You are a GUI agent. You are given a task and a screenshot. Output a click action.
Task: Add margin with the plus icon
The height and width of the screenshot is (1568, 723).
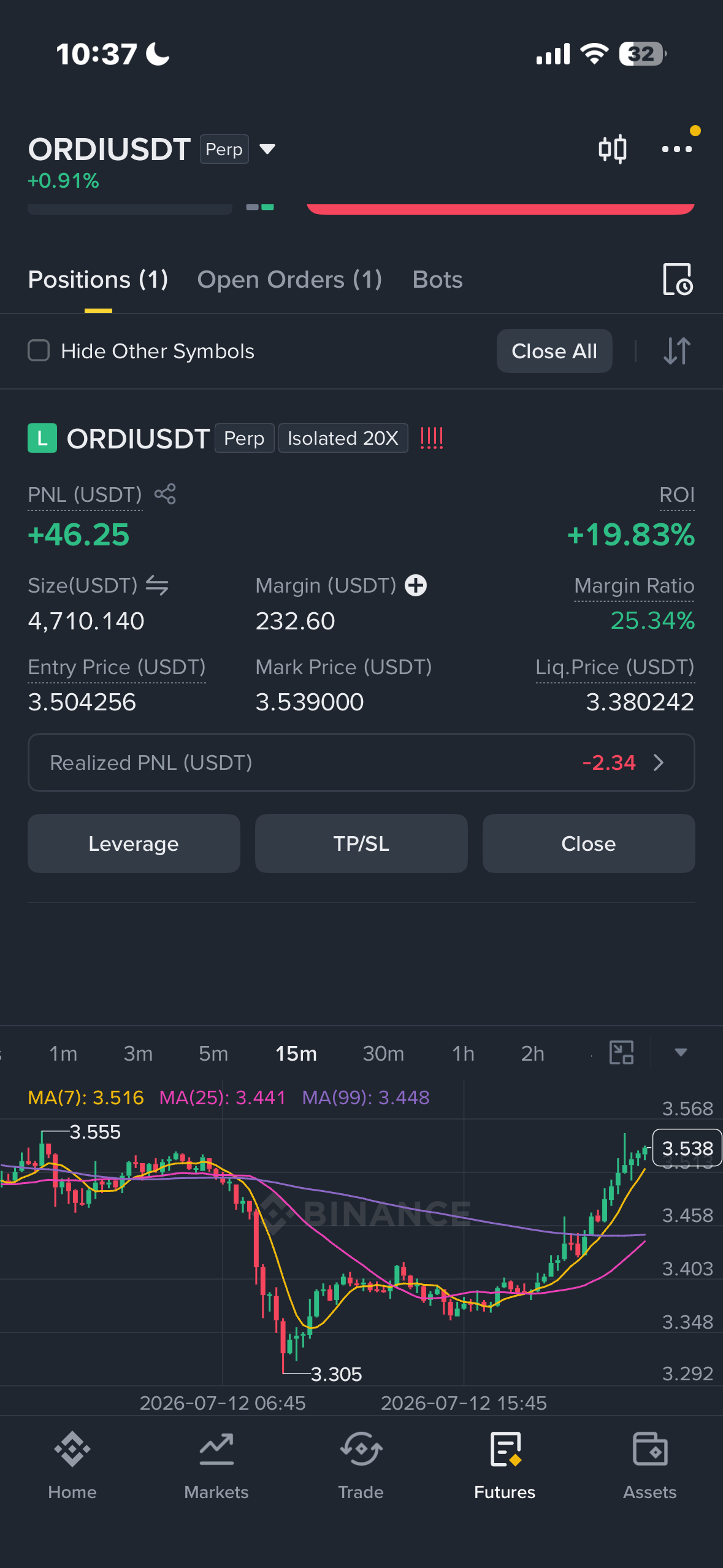(416, 585)
